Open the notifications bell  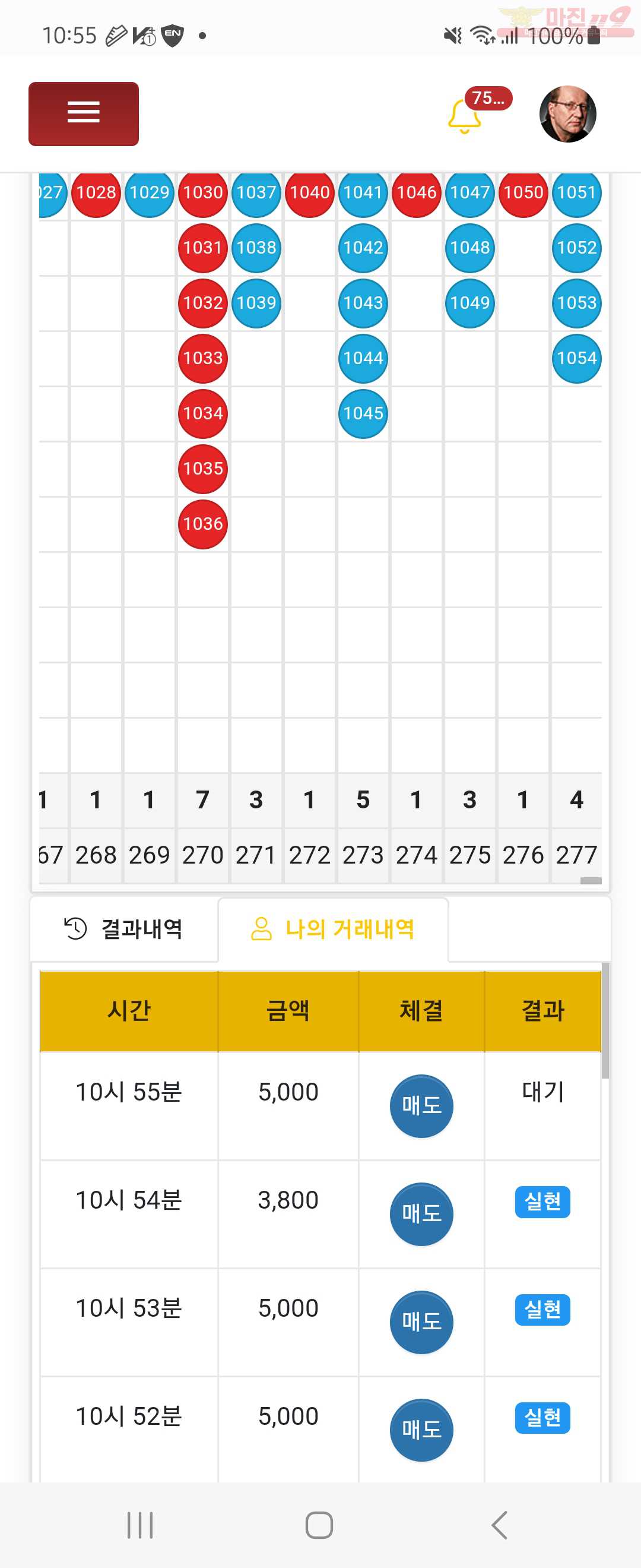tap(465, 115)
